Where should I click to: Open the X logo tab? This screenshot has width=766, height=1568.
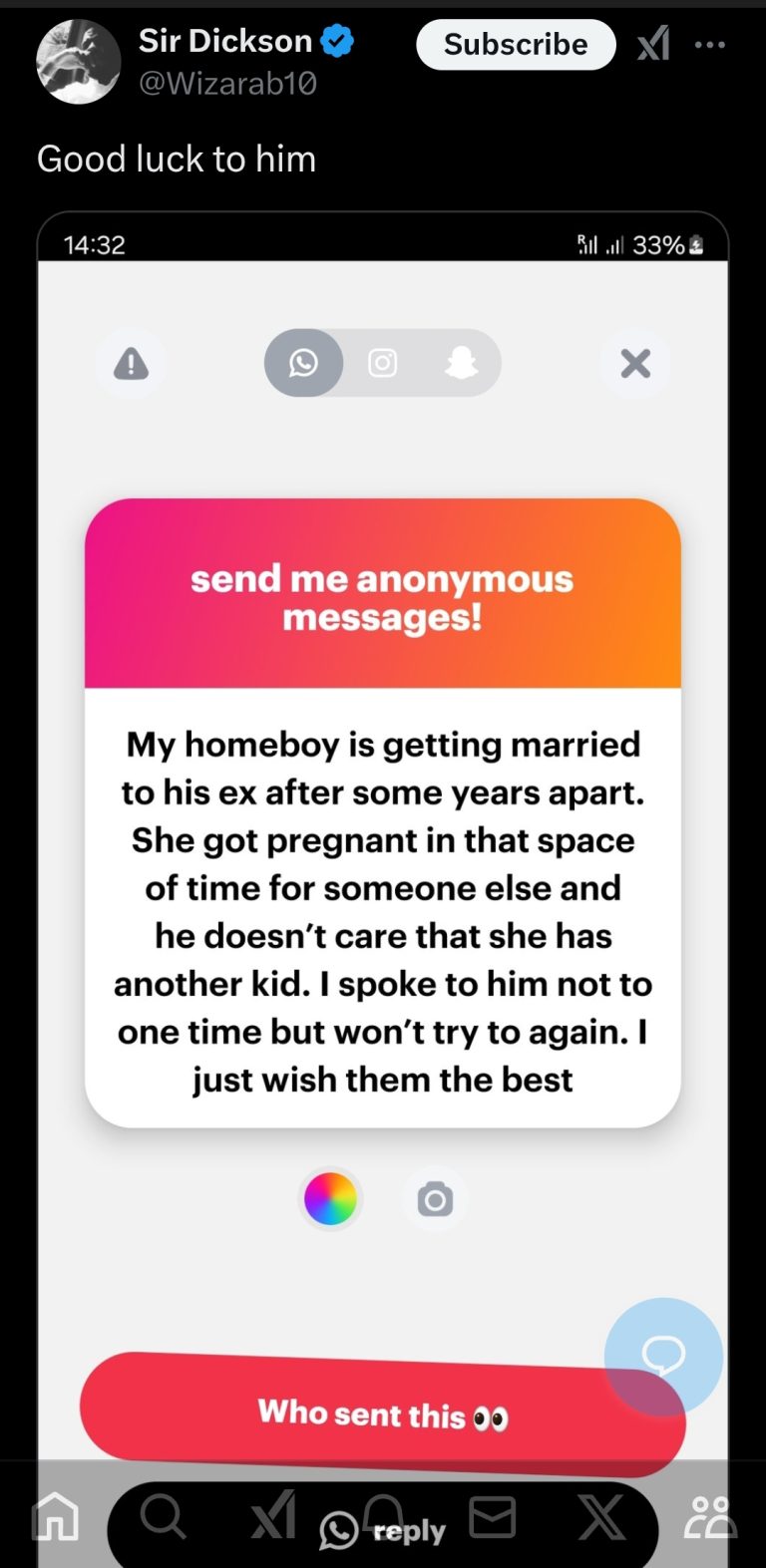602,1518
